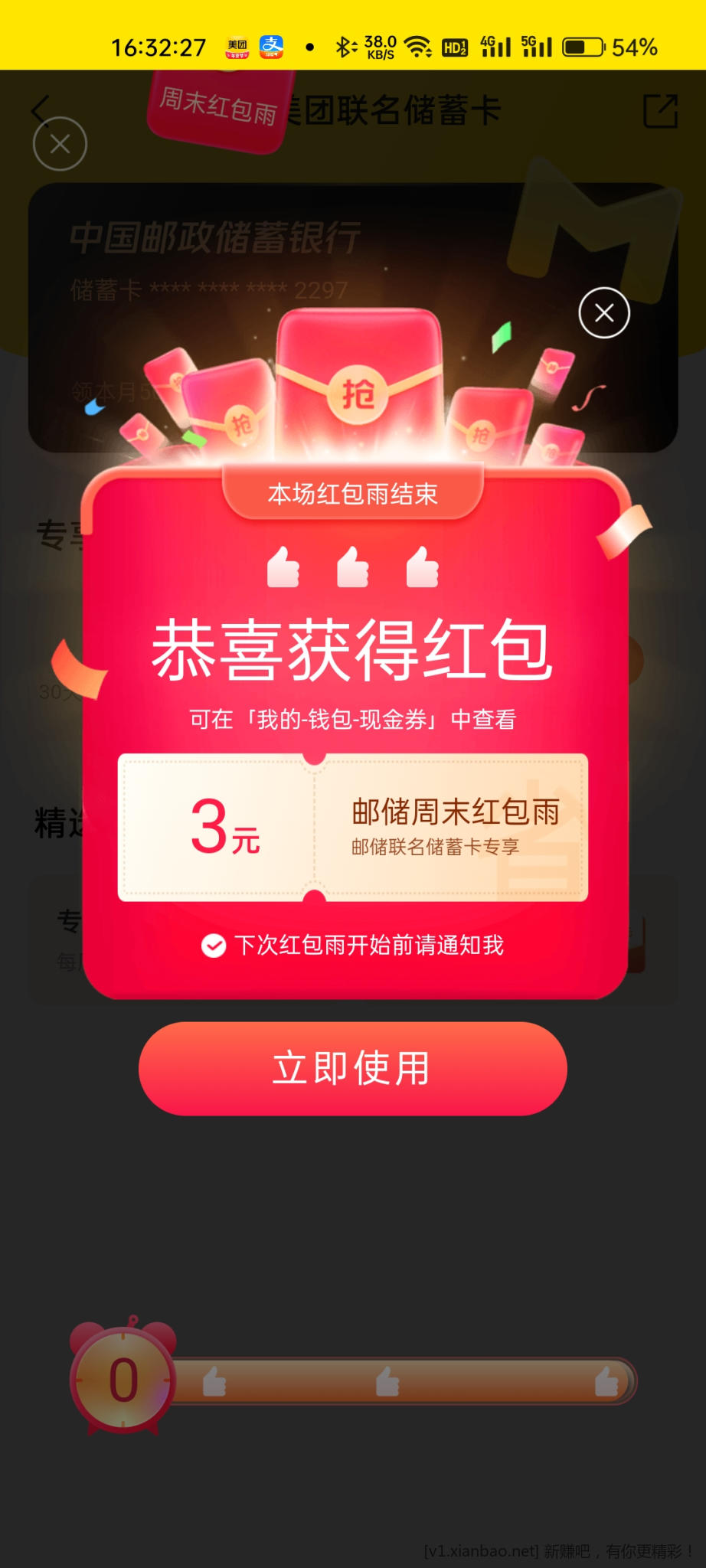Viewport: 706px width, 1568px height.
Task: Share the page via top-right icon
Action: (660, 111)
